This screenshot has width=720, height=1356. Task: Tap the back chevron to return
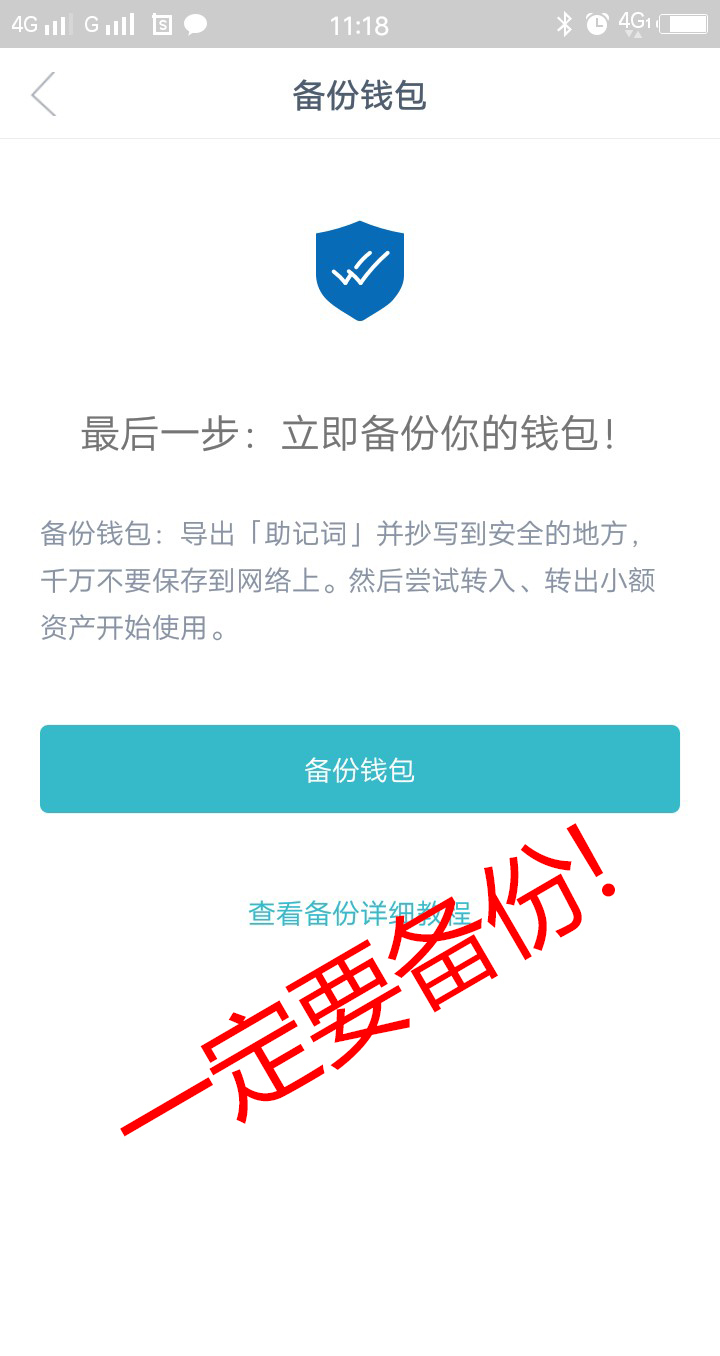(x=42, y=94)
